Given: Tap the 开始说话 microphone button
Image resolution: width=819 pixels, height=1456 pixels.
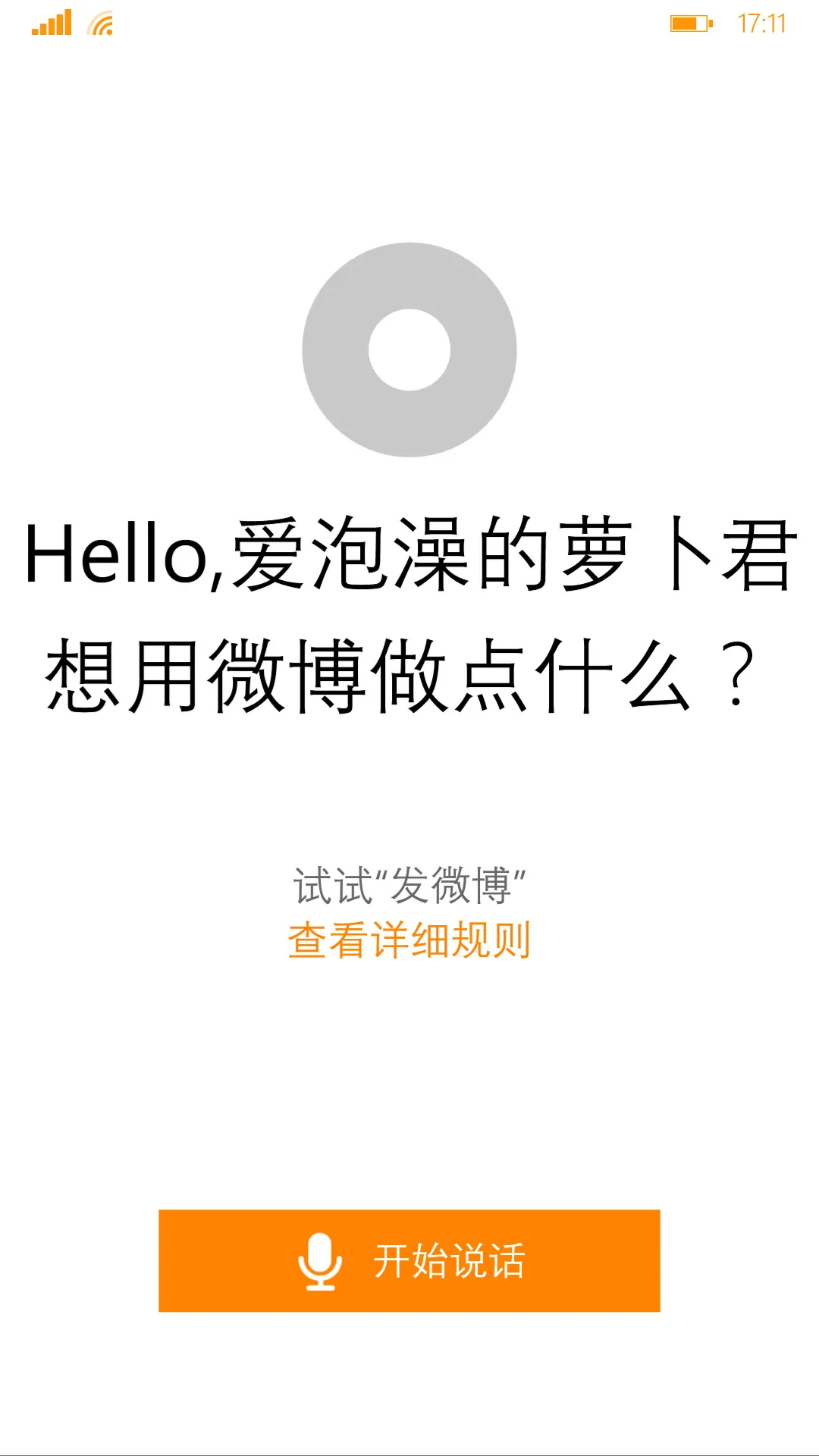Looking at the screenshot, I should [409, 1260].
